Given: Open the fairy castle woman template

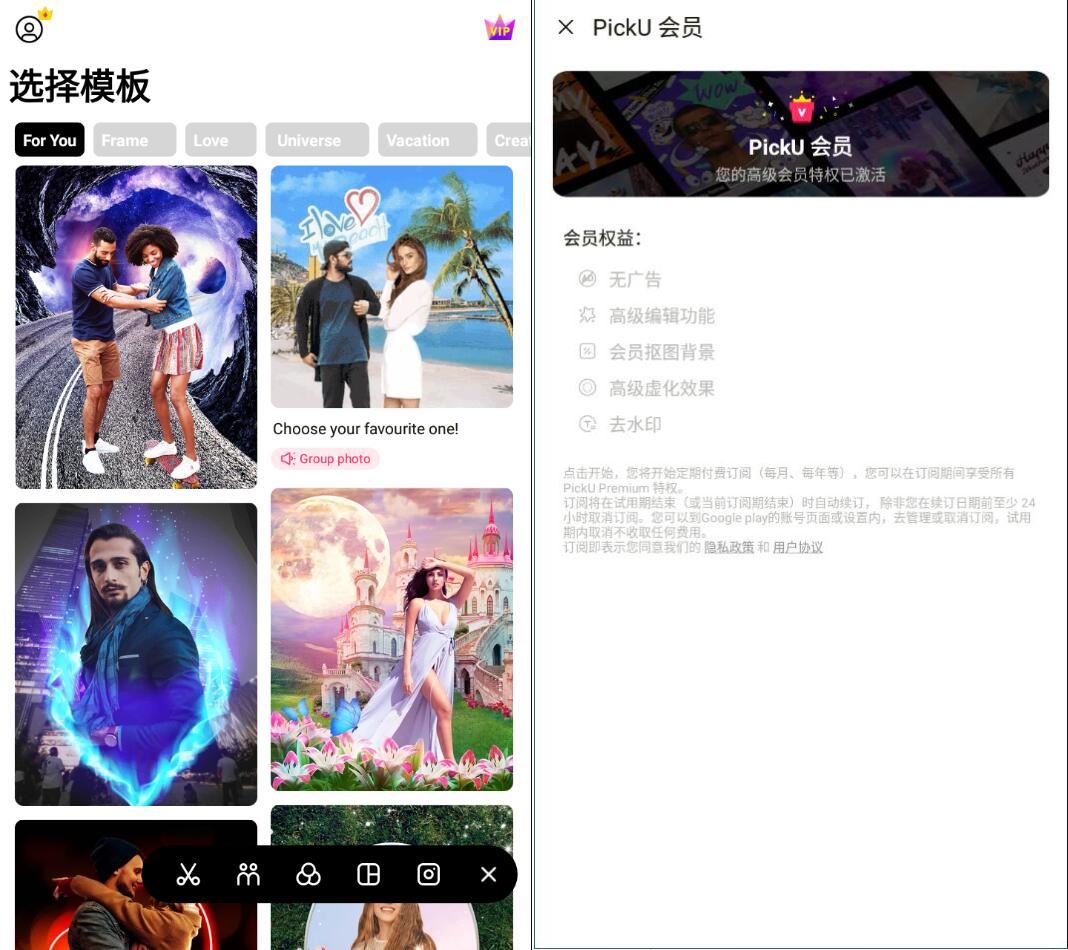Looking at the screenshot, I should 392,640.
